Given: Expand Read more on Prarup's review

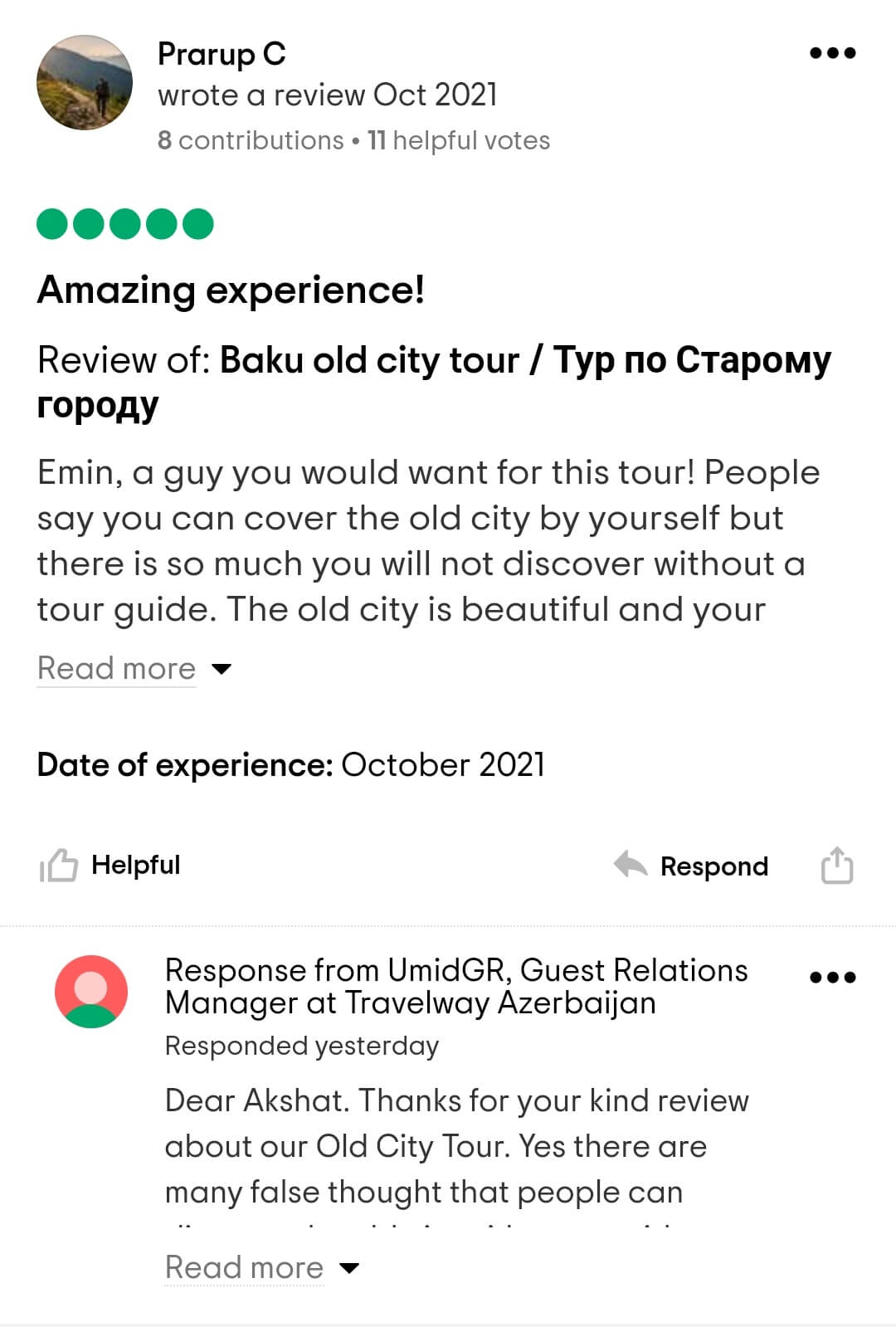Looking at the screenshot, I should point(117,668).
